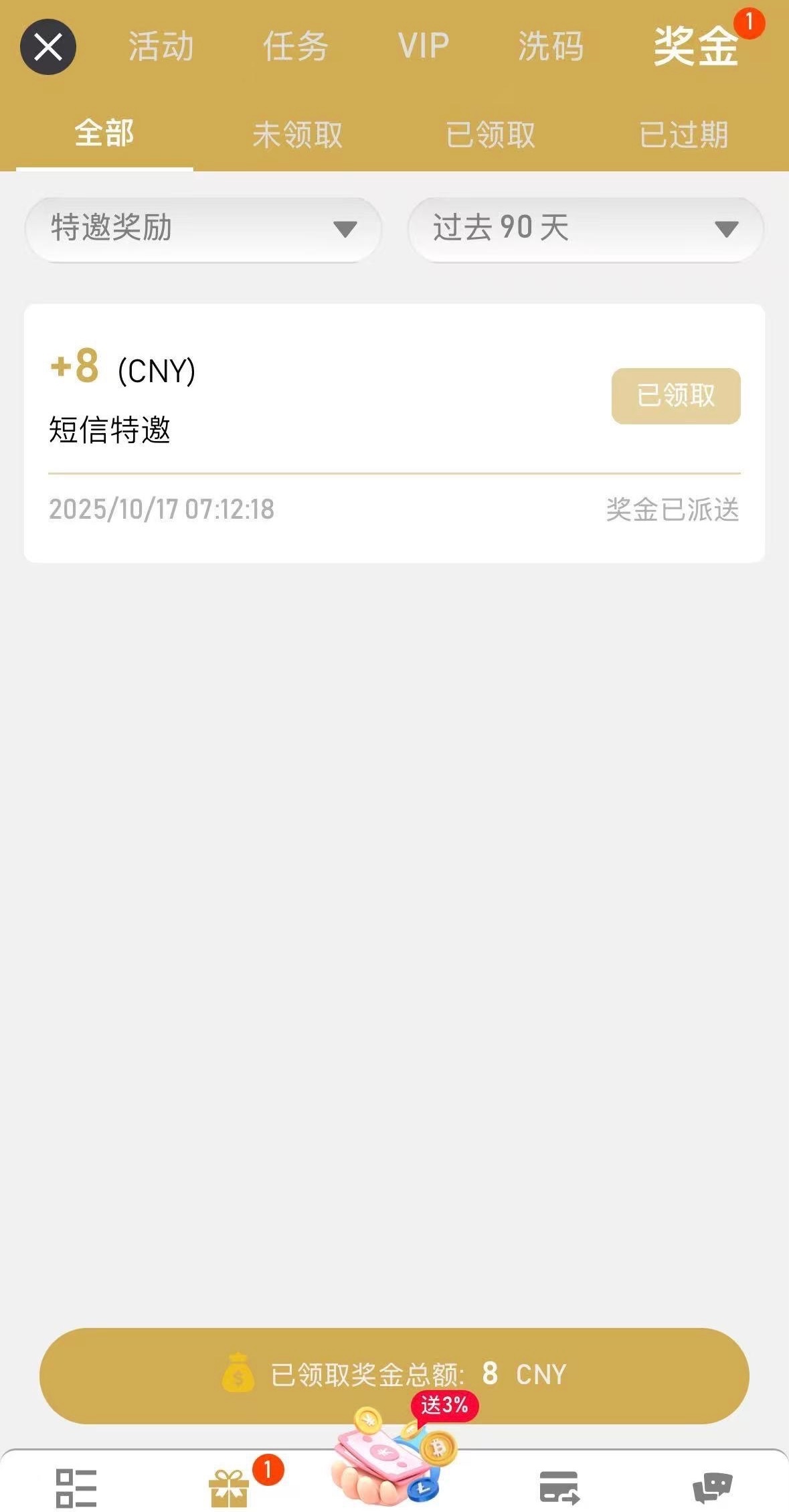The width and height of the screenshot is (789, 1512).
Task: Open the chat support icon
Action: tap(712, 1487)
